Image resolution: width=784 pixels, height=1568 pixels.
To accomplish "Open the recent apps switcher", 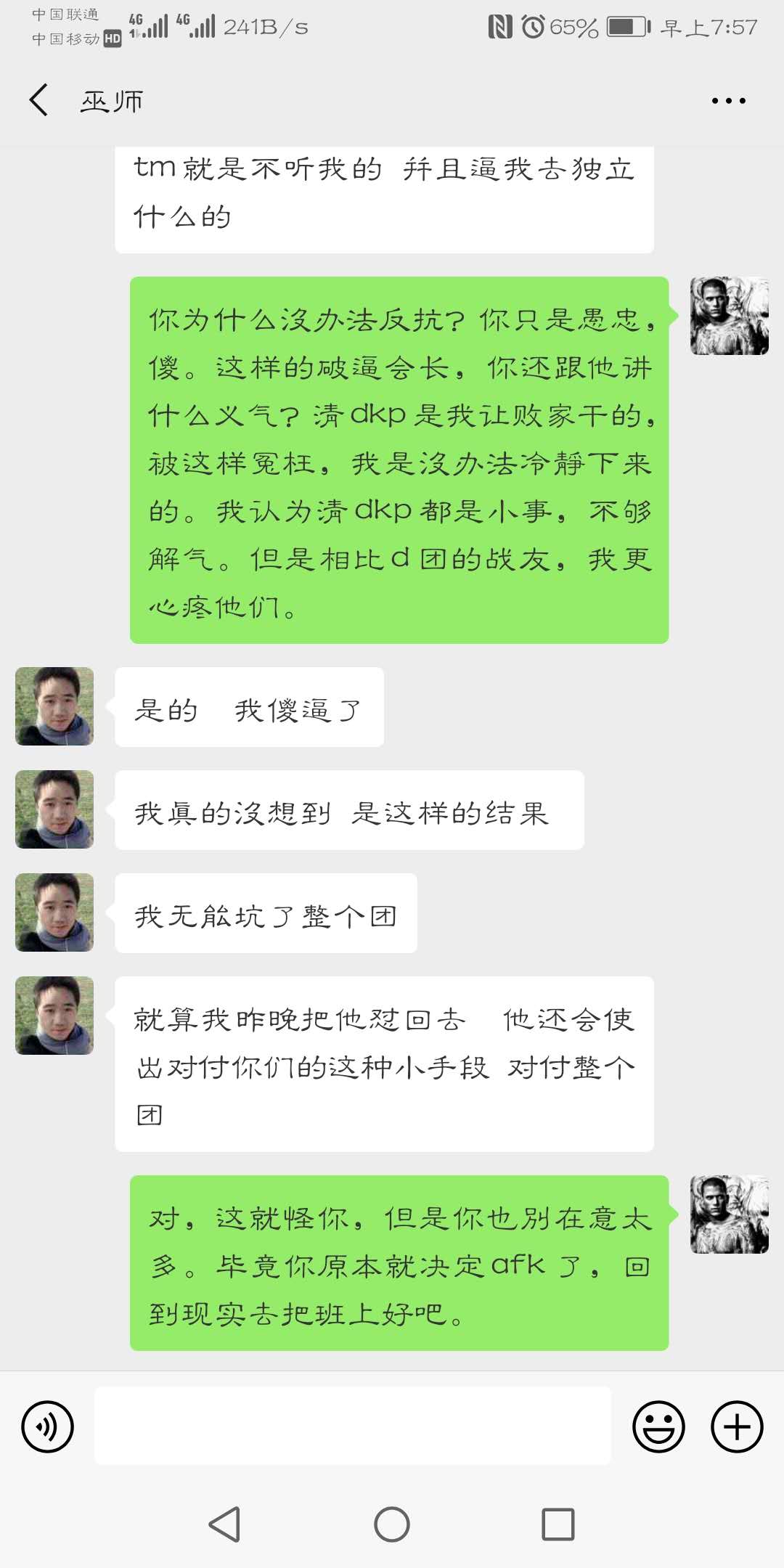I will 558,1524.
